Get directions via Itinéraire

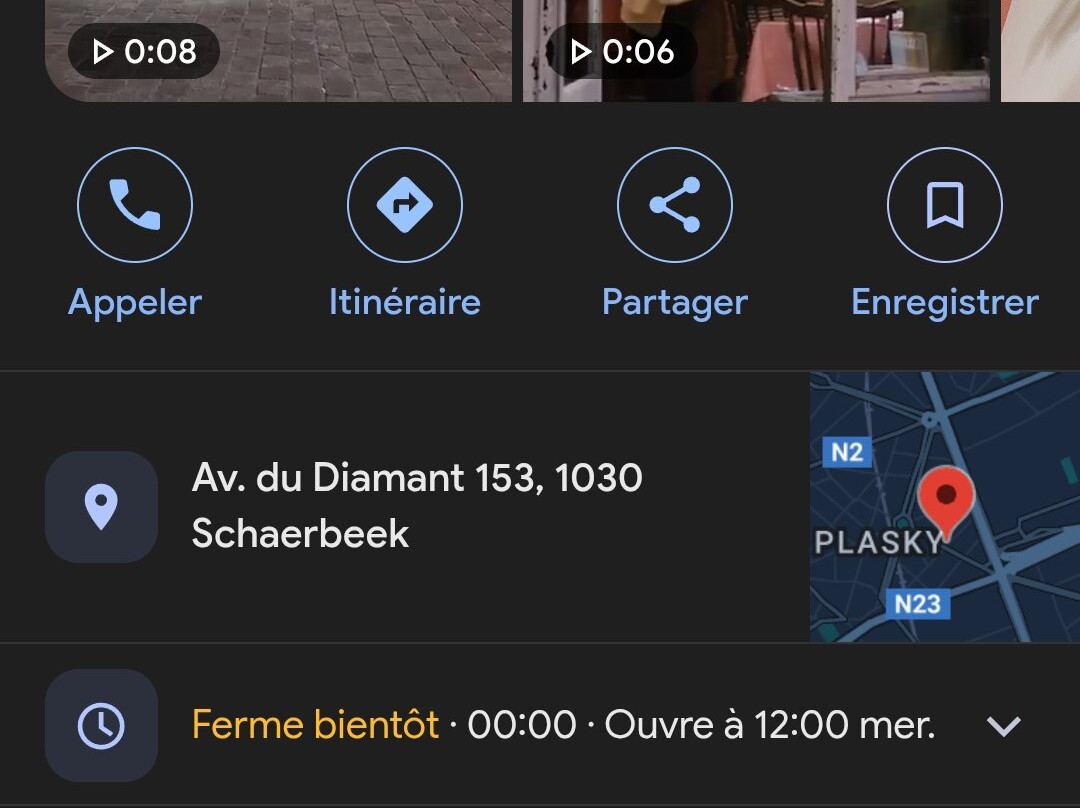[x=405, y=206]
